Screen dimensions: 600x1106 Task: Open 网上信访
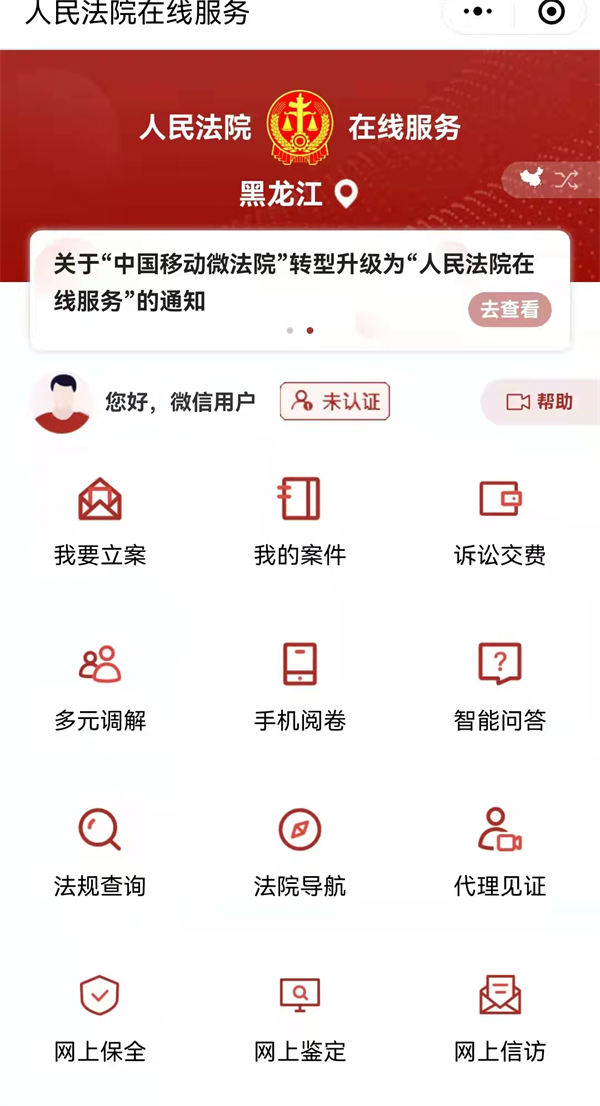(x=500, y=1019)
